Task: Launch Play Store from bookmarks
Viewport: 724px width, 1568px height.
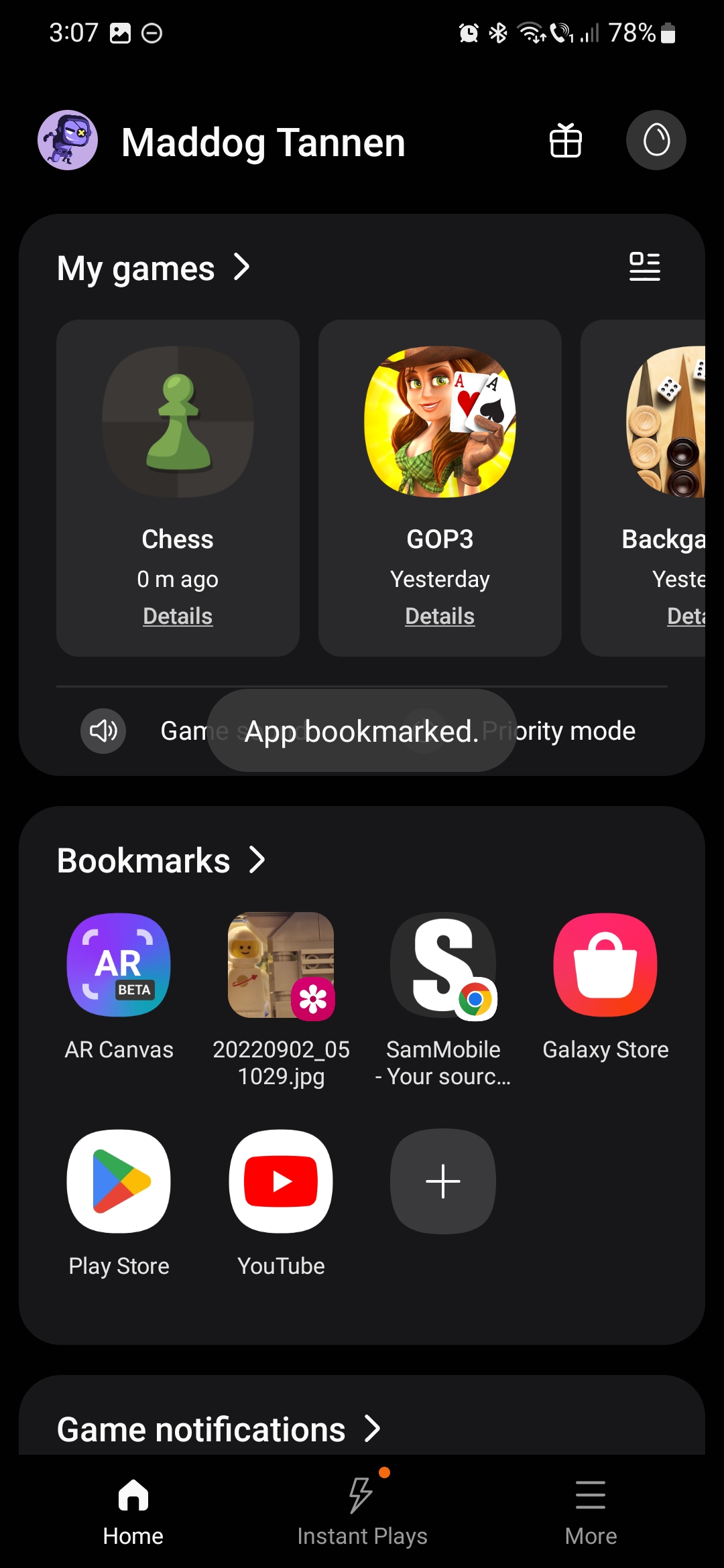Action: (119, 1181)
